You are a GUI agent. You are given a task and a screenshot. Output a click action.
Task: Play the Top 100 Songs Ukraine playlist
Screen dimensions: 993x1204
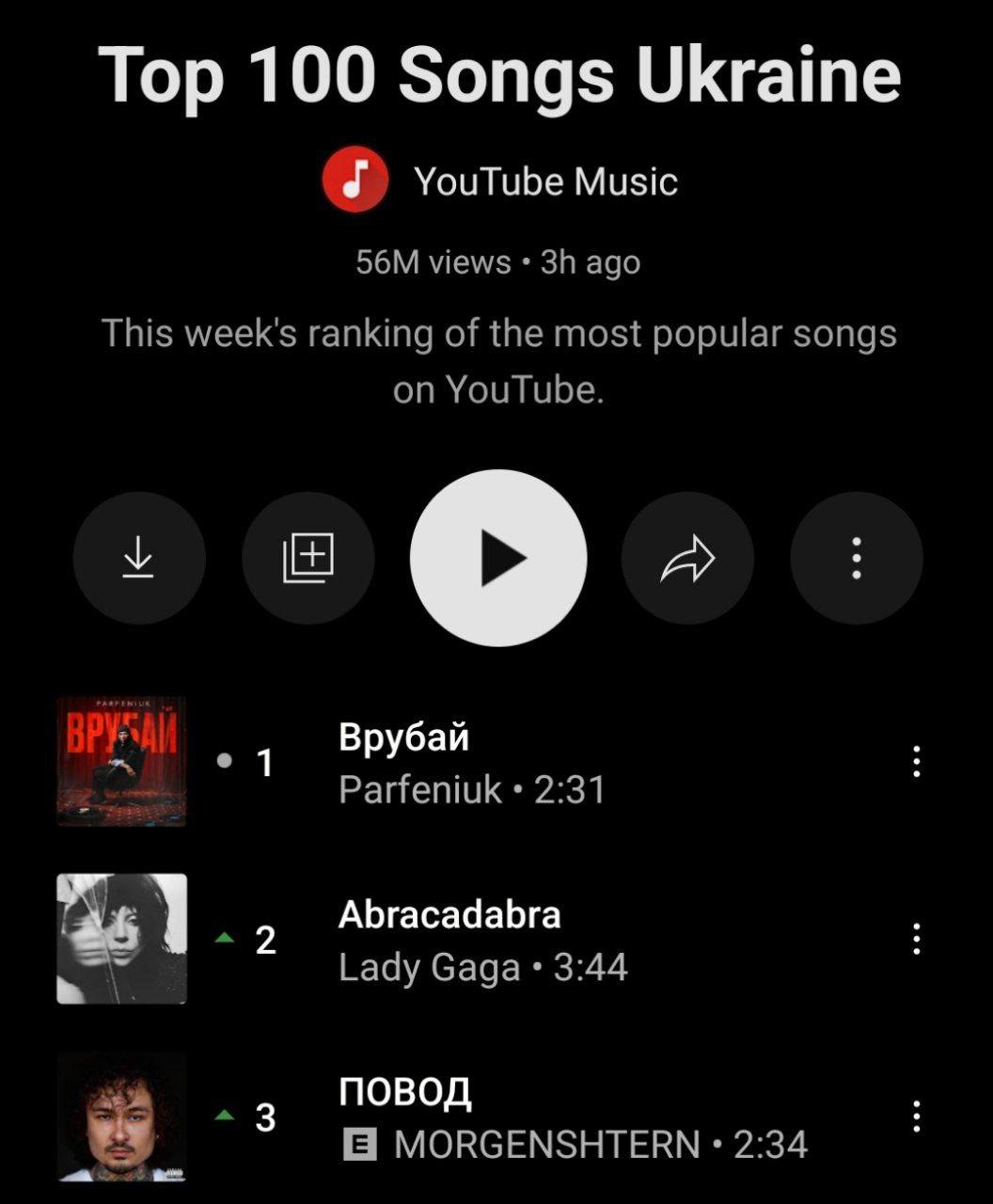(x=498, y=558)
